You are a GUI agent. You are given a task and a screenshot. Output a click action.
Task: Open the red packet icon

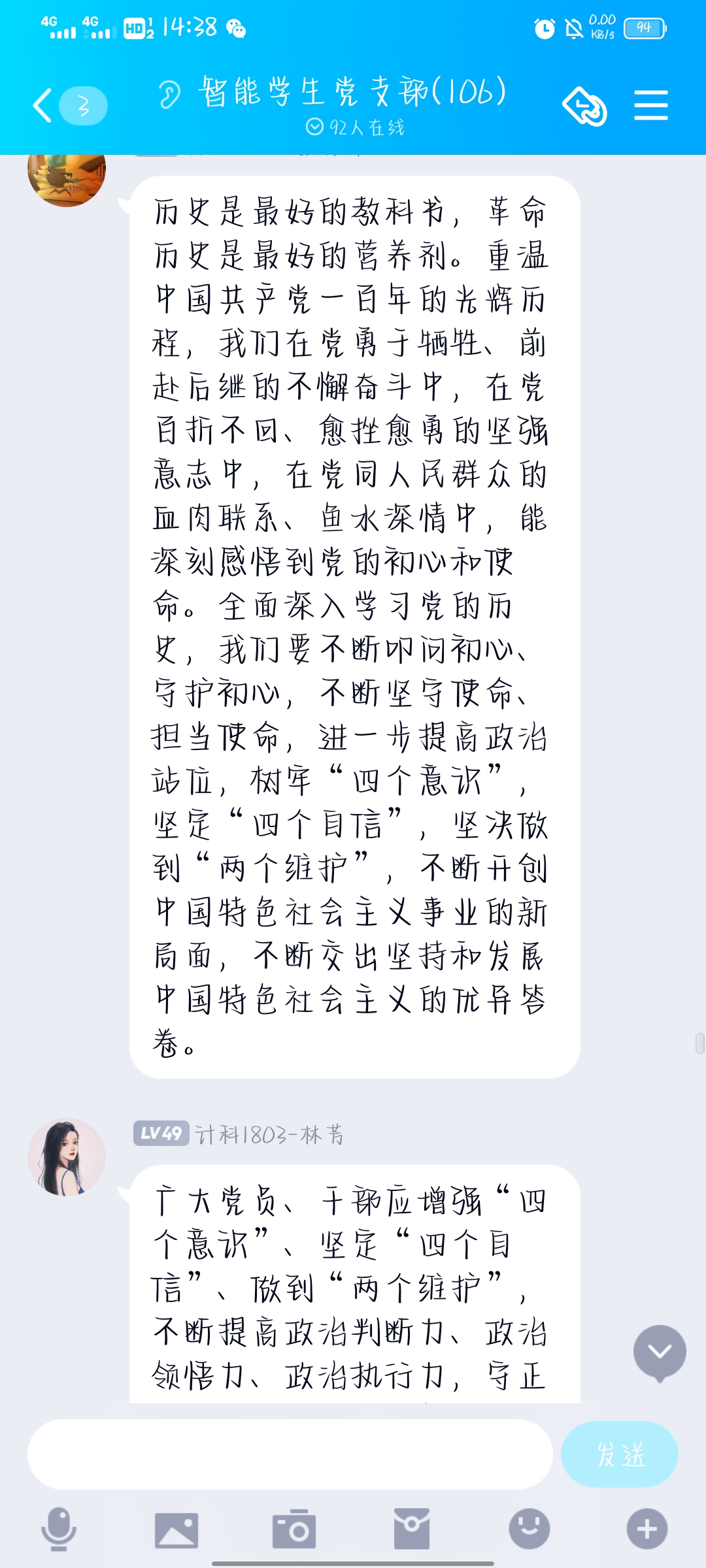point(412,1529)
